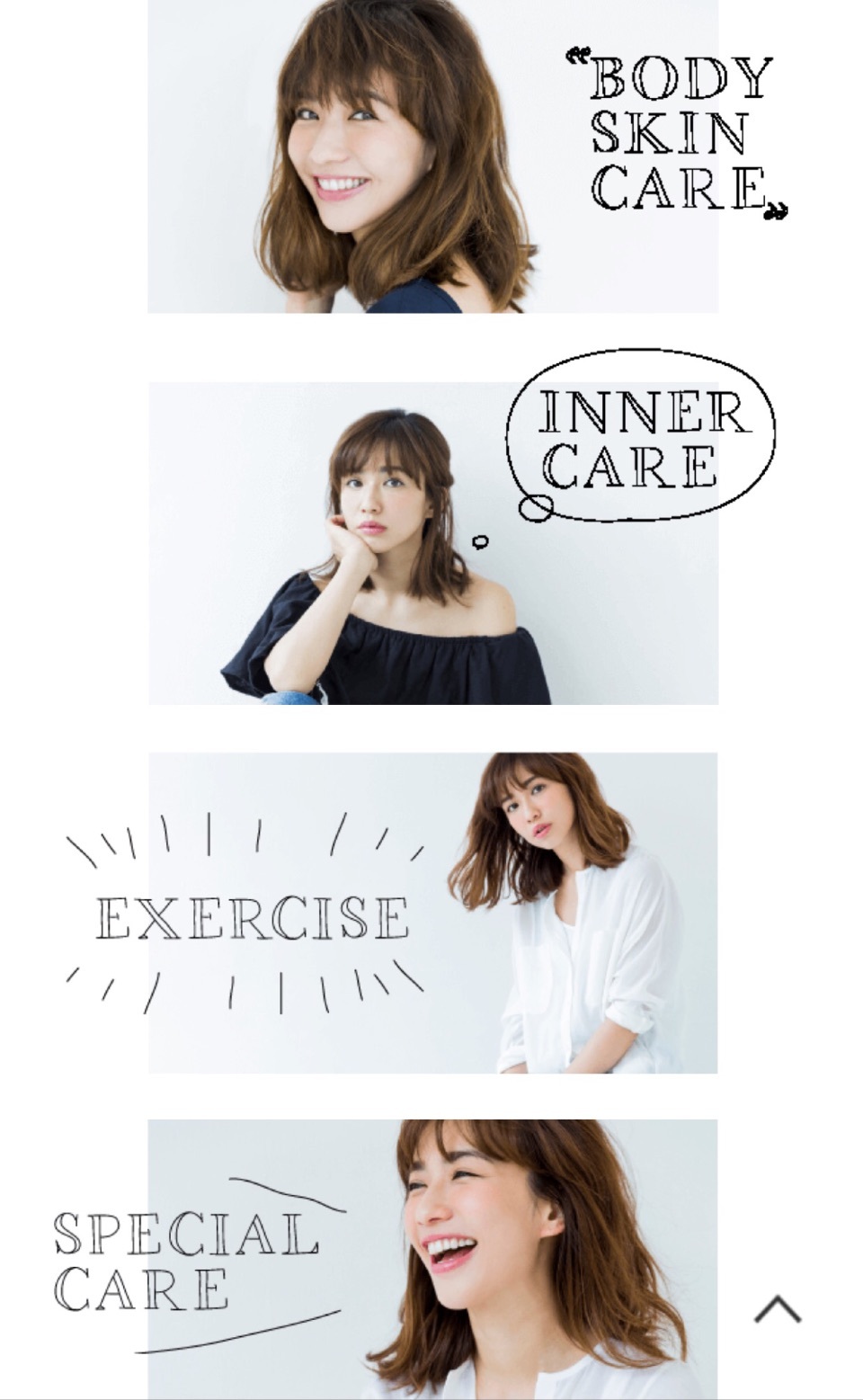Screen dimensions: 863x1400
Task: Select the Exercise category banner
Action: (432, 913)
